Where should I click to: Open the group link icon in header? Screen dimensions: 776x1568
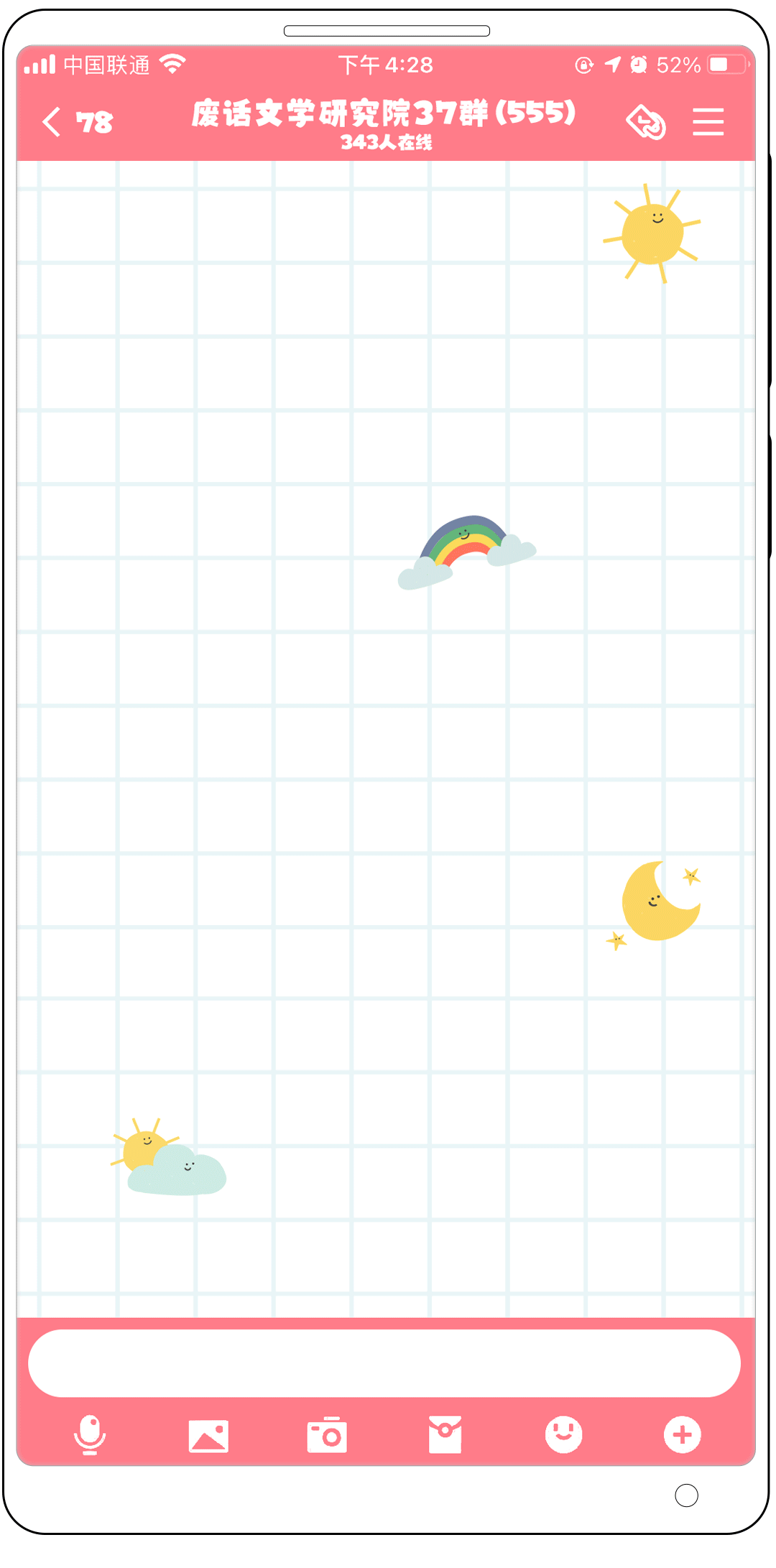pyautogui.click(x=645, y=121)
